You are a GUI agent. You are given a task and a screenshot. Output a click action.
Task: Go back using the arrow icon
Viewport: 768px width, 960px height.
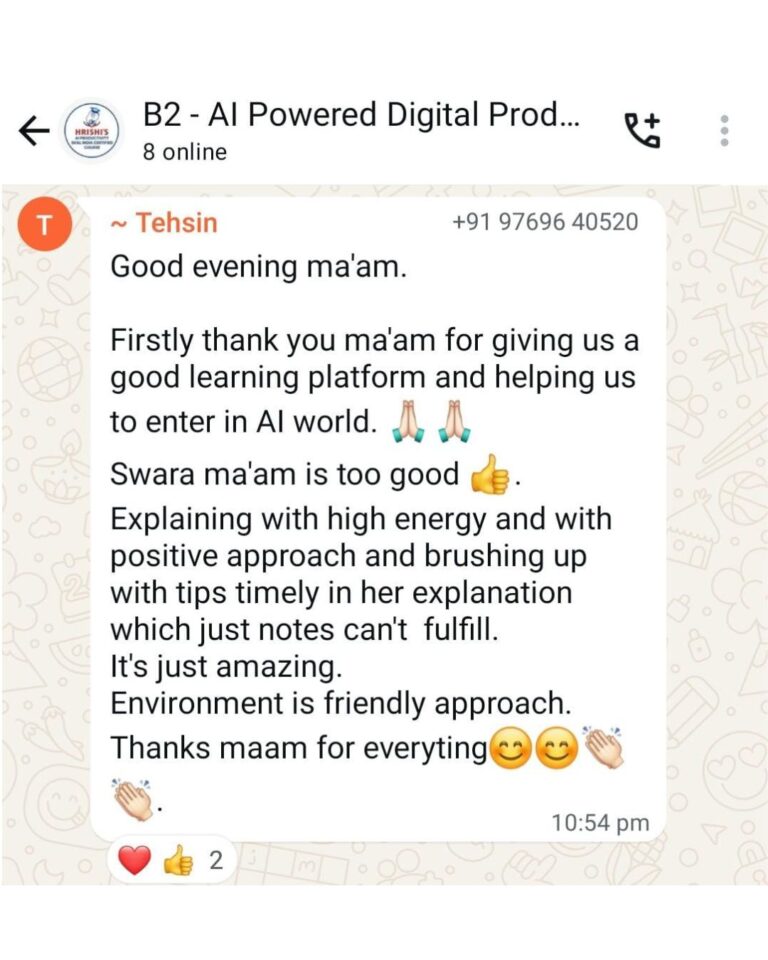(35, 132)
